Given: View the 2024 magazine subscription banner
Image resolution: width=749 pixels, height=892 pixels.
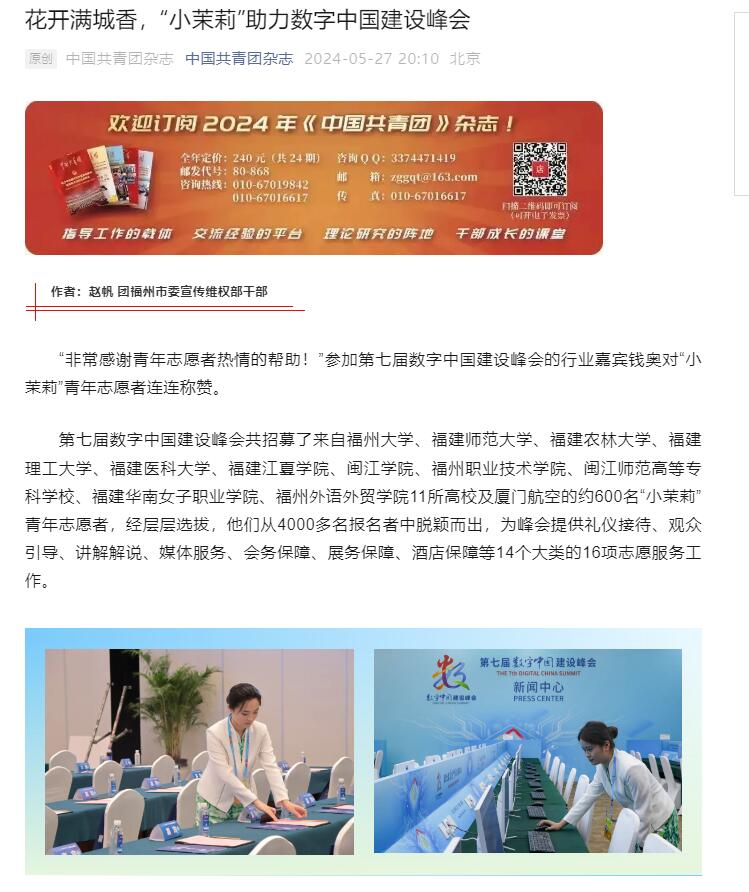Looking at the screenshot, I should [x=313, y=178].
